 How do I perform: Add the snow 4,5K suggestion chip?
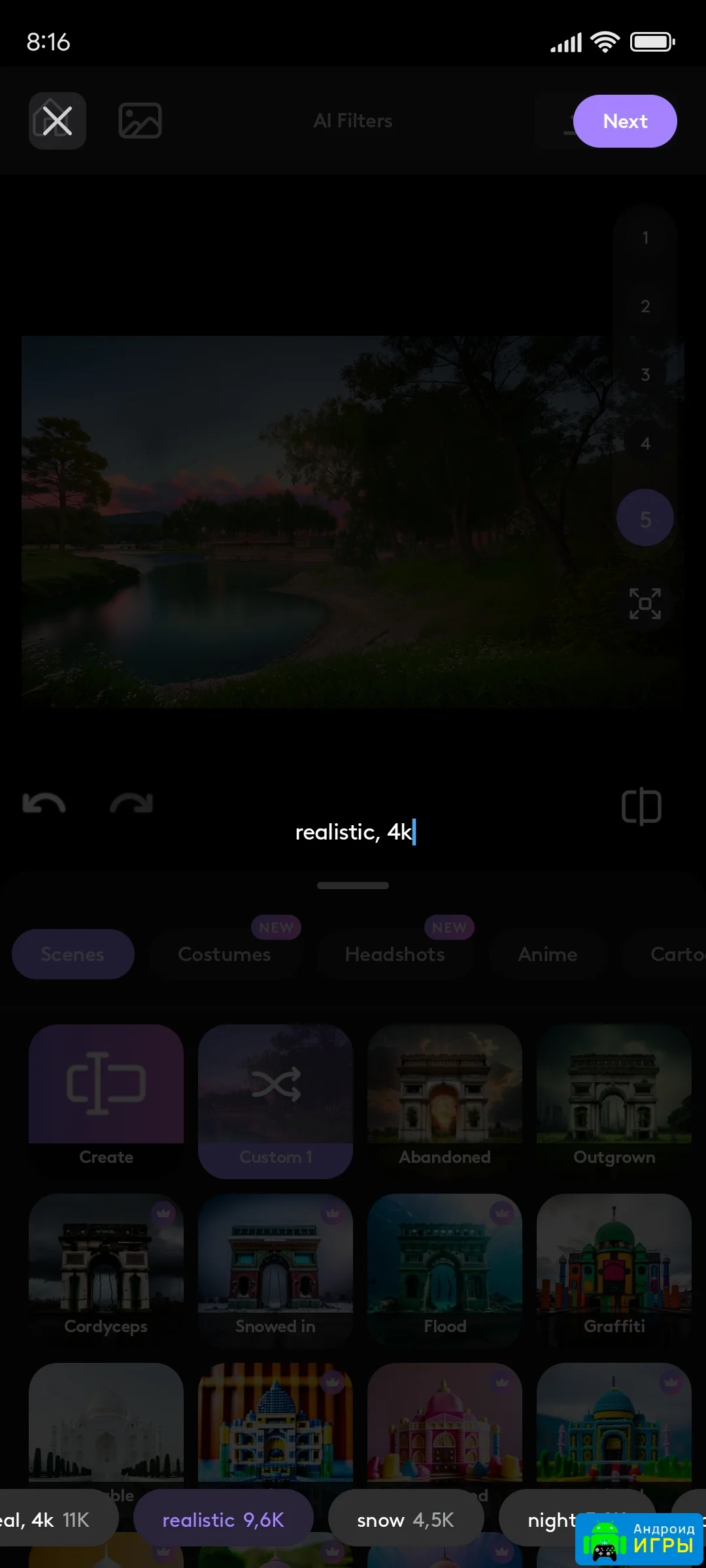(405, 1520)
